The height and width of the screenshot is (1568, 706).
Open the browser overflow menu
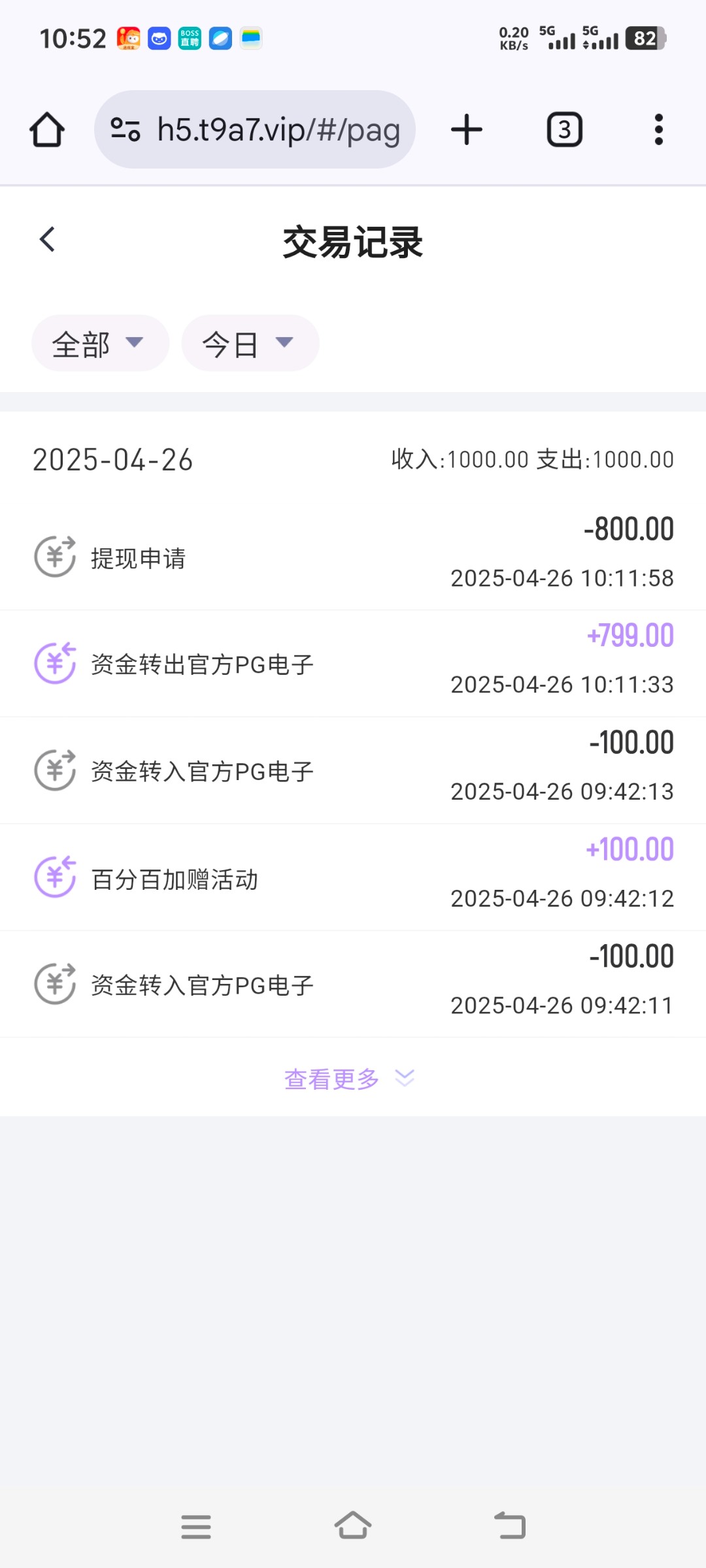pos(658,129)
